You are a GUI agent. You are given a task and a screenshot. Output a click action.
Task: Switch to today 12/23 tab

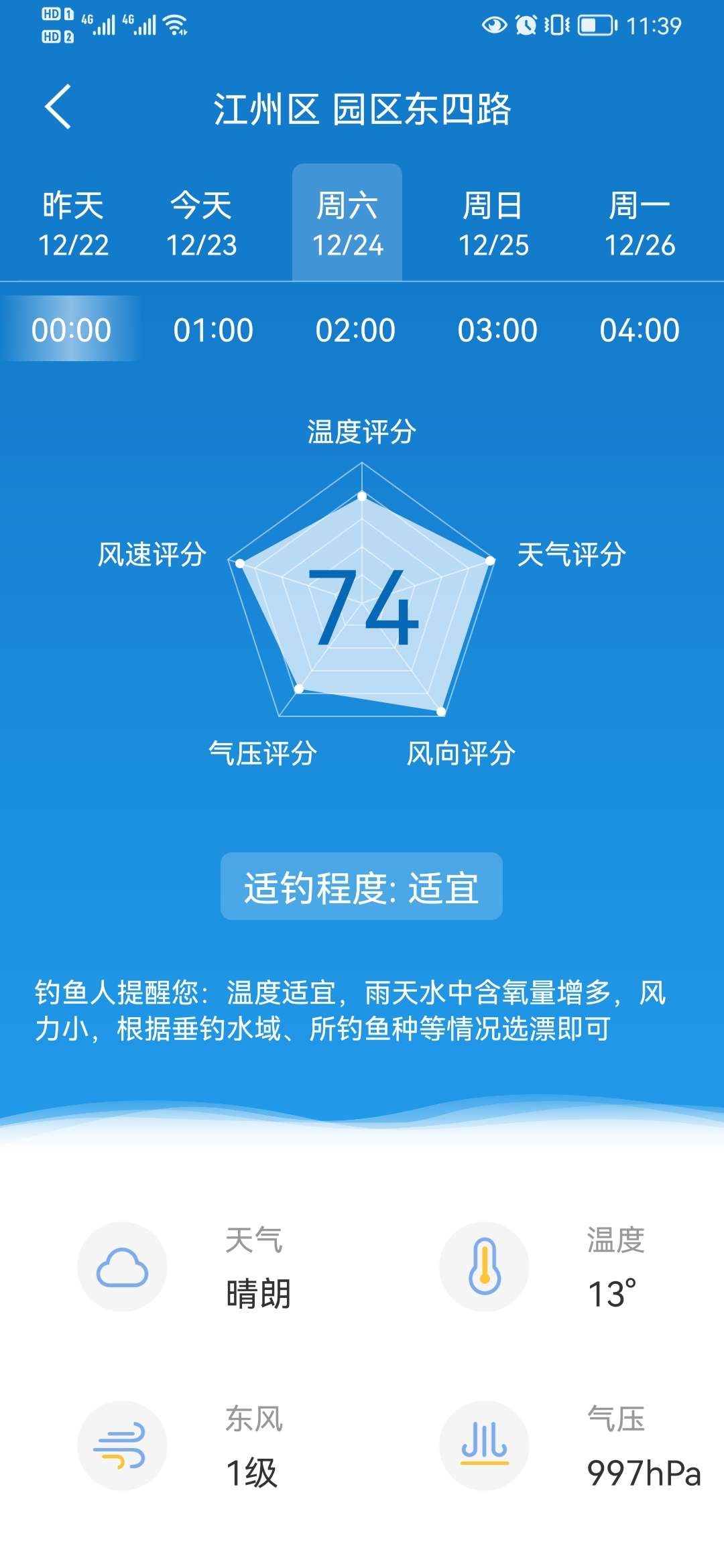(201, 224)
